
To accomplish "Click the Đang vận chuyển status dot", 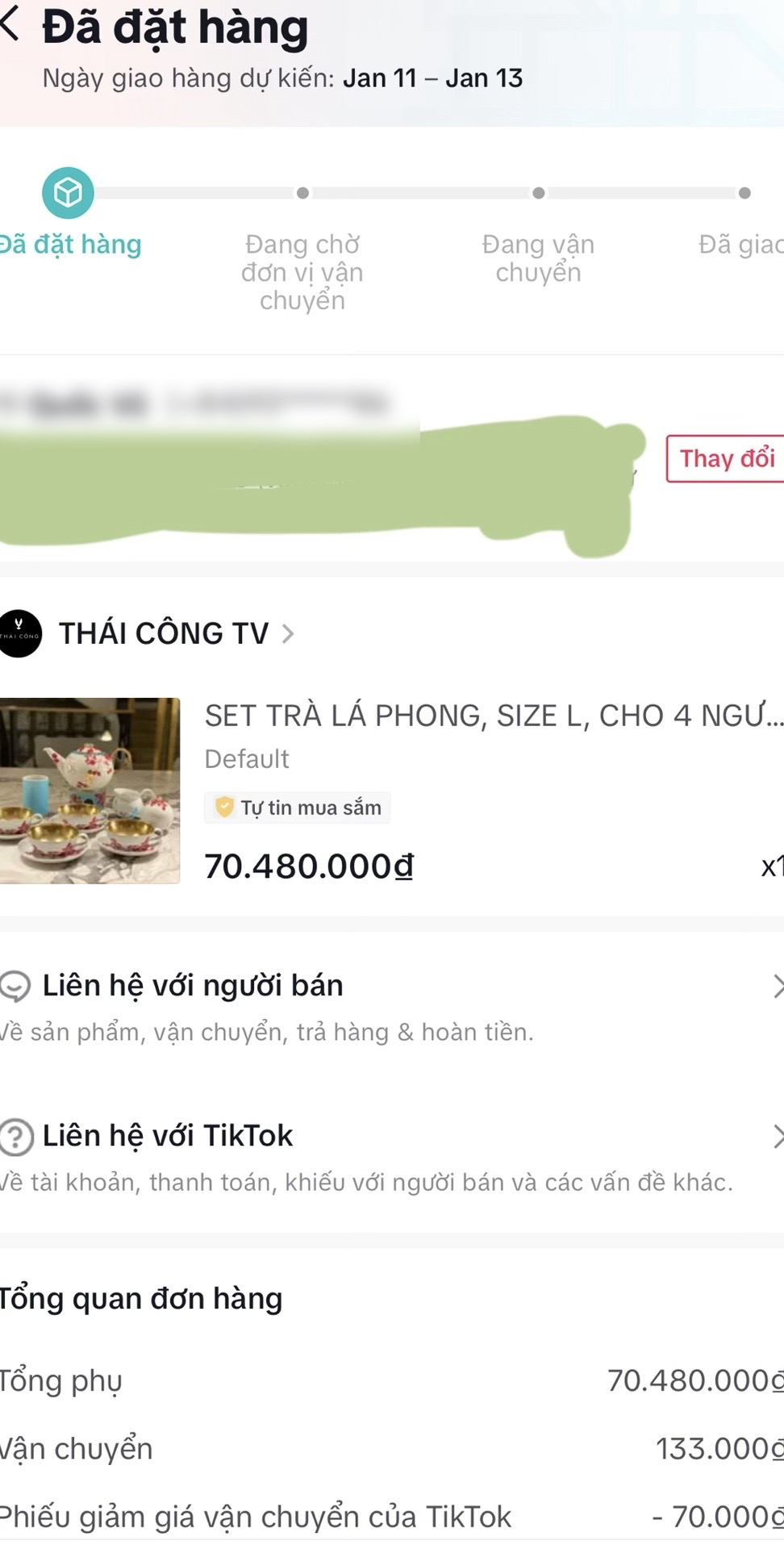I will [539, 193].
